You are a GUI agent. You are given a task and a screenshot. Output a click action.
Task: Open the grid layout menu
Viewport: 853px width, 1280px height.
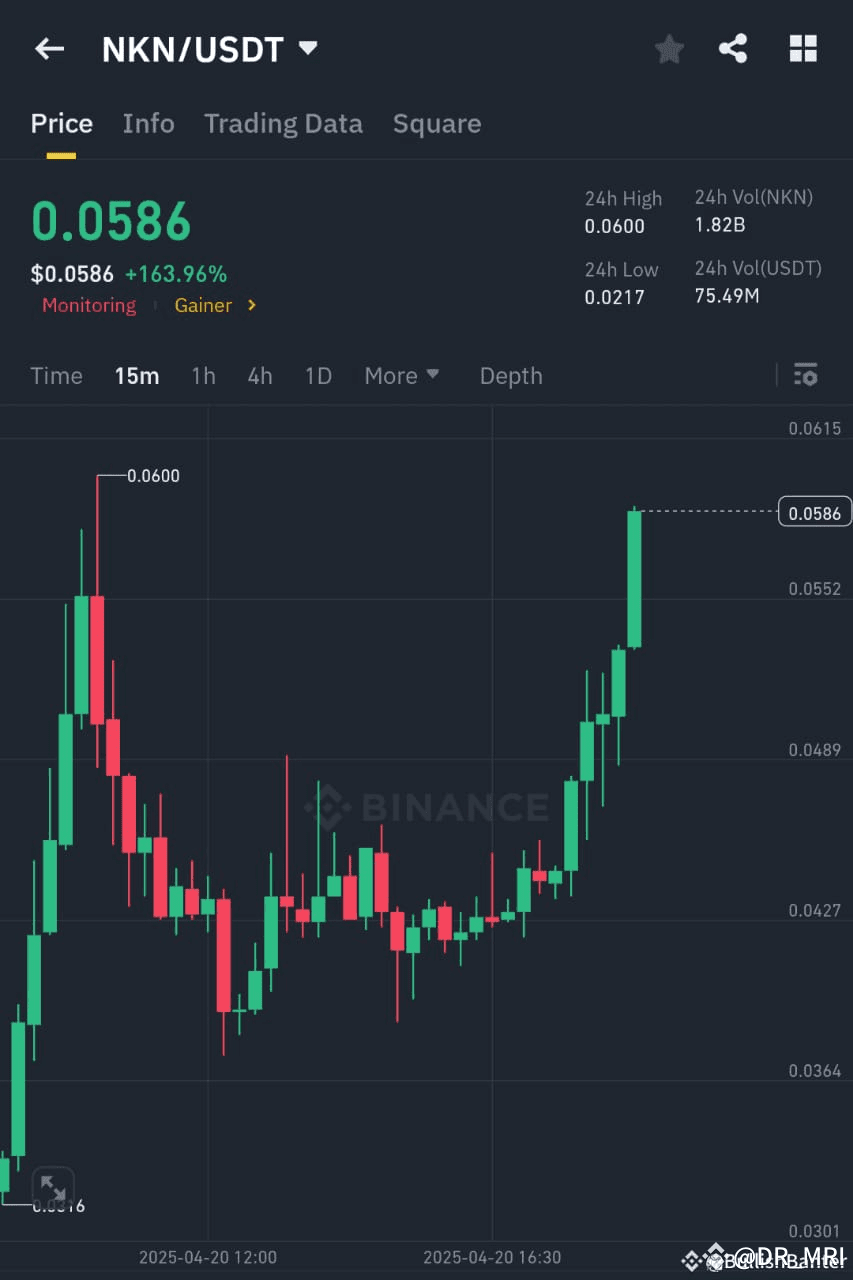[803, 49]
